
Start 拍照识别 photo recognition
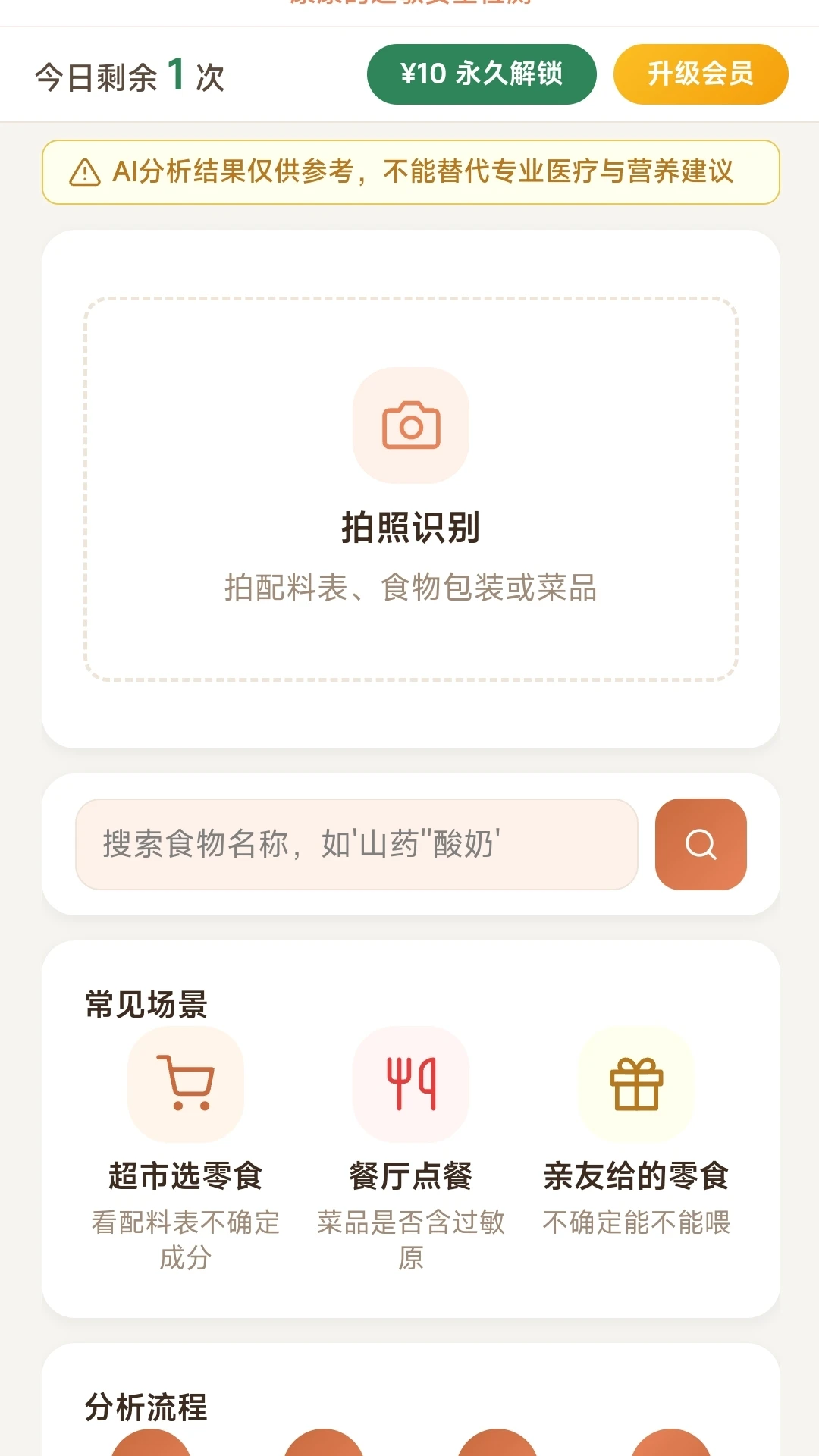pyautogui.click(x=410, y=489)
